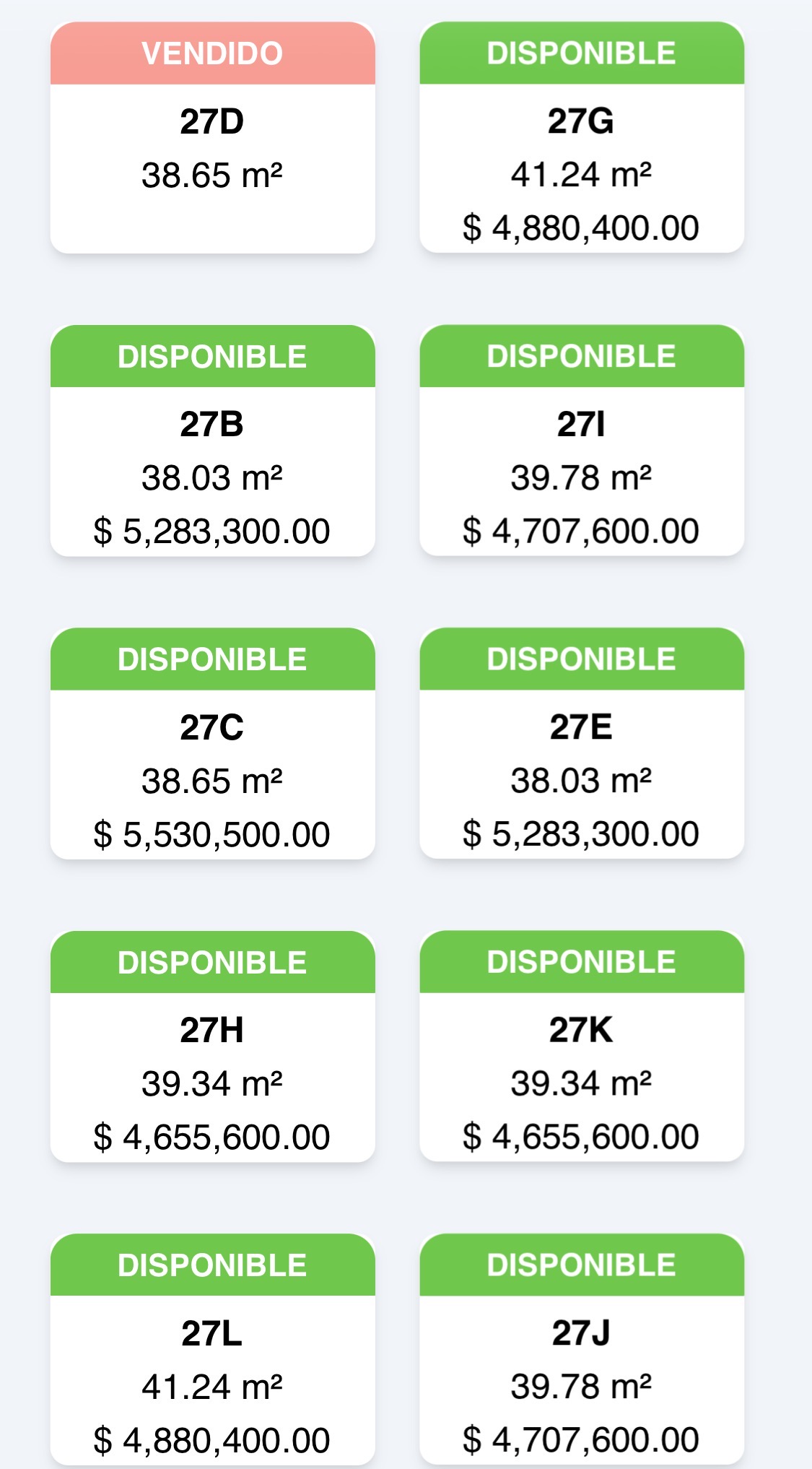Open unit 27L card

click(x=212, y=1349)
